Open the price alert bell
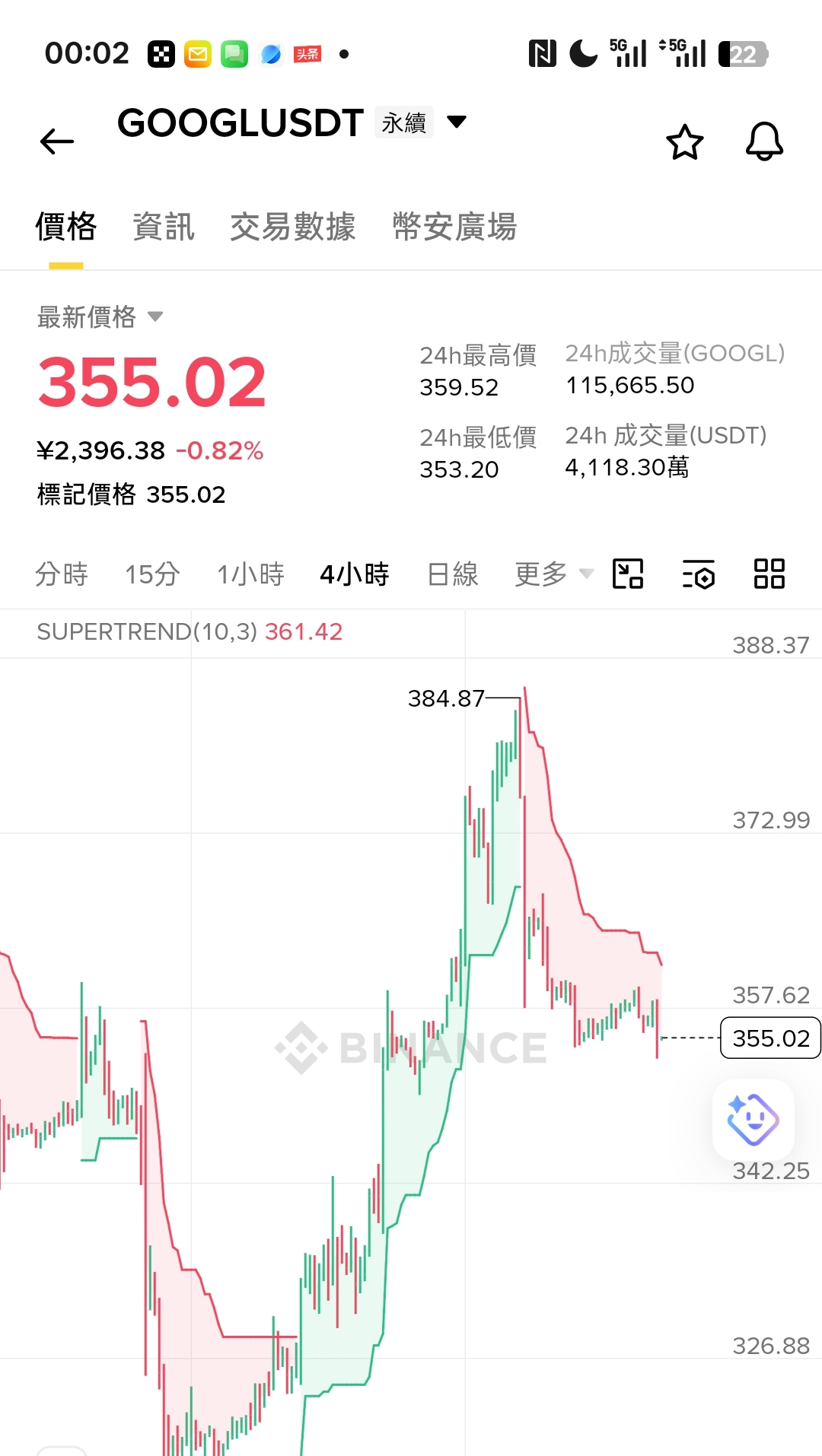 tap(764, 141)
